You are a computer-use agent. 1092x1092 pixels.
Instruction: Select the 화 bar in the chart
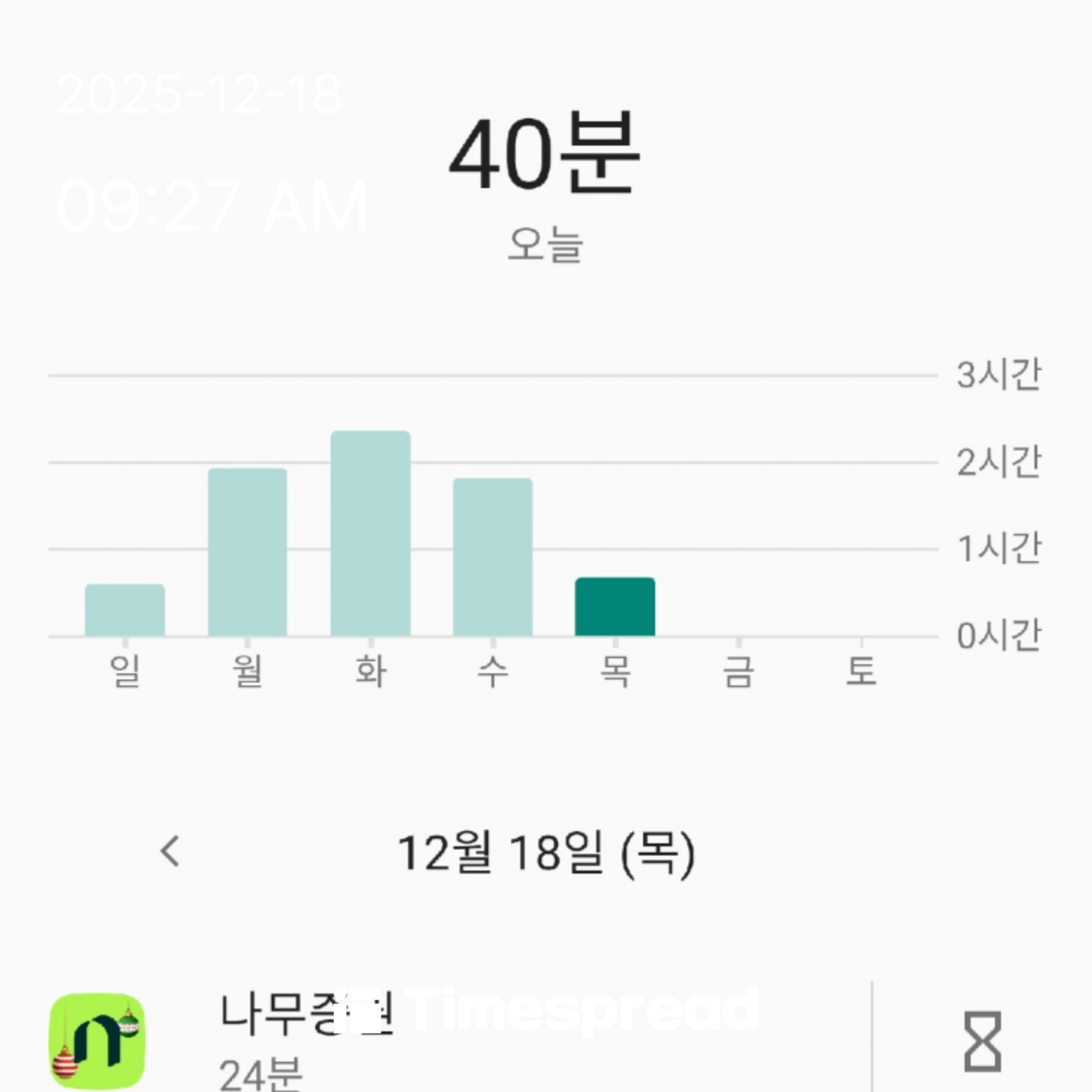click(x=371, y=534)
